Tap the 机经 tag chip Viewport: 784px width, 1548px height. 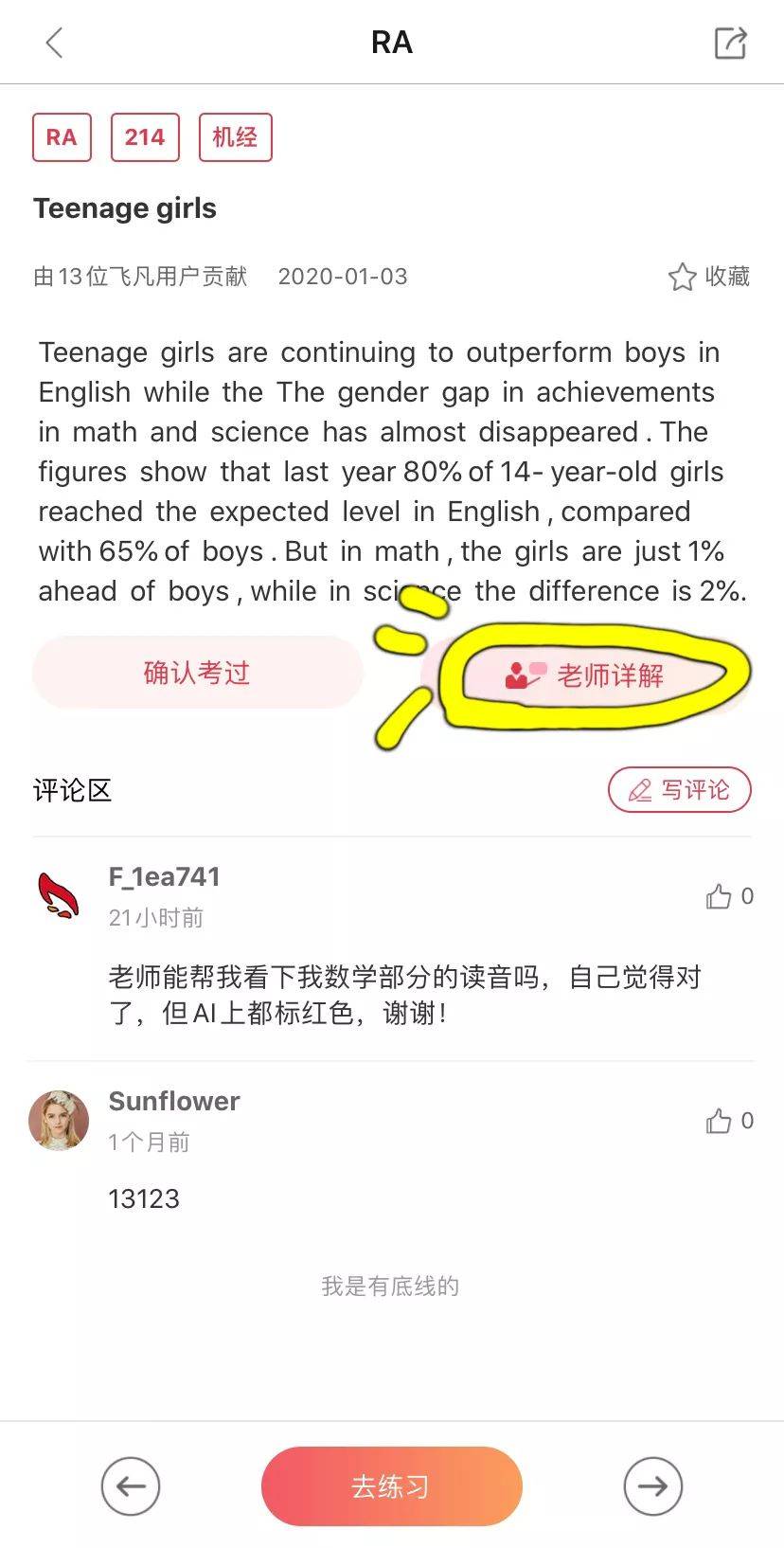point(235,137)
